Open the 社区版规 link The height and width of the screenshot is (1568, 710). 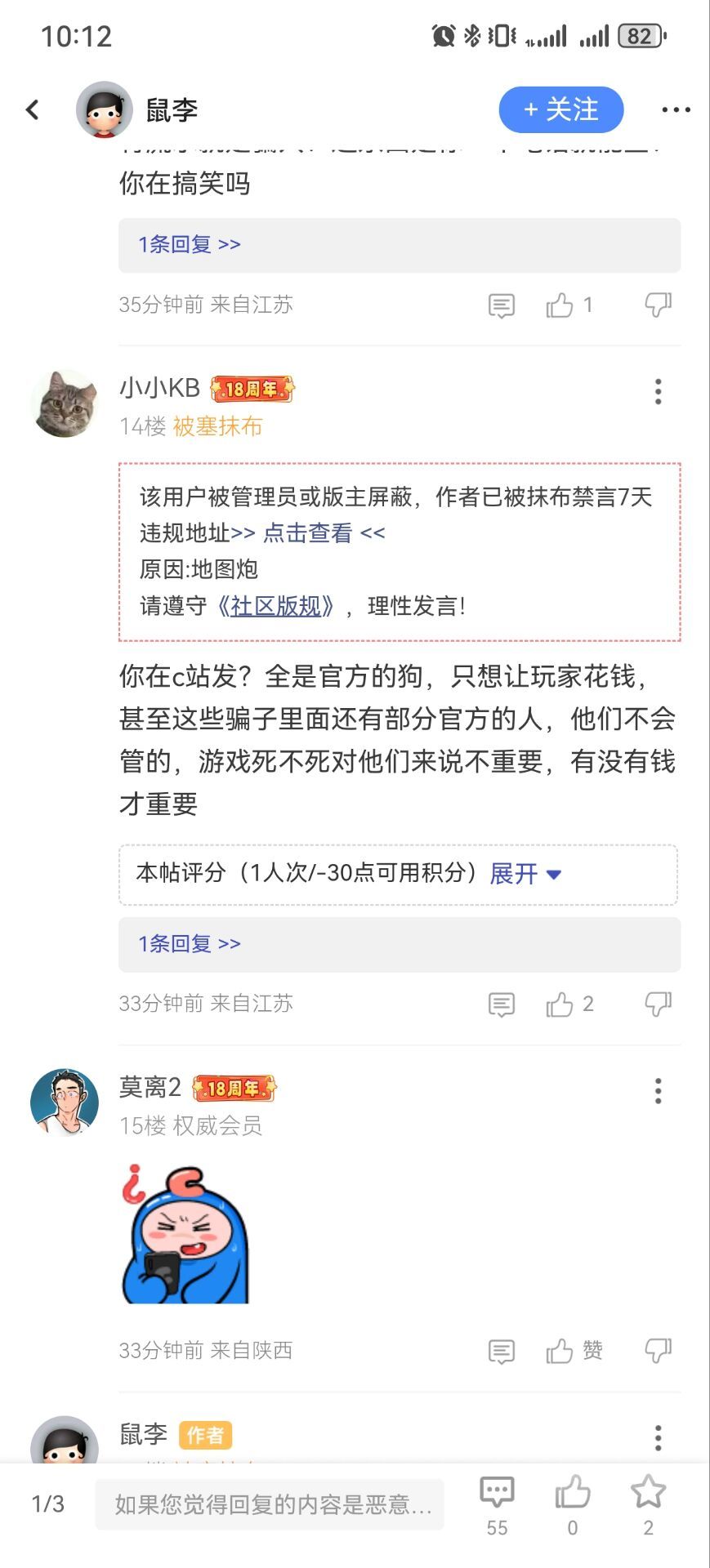[275, 606]
